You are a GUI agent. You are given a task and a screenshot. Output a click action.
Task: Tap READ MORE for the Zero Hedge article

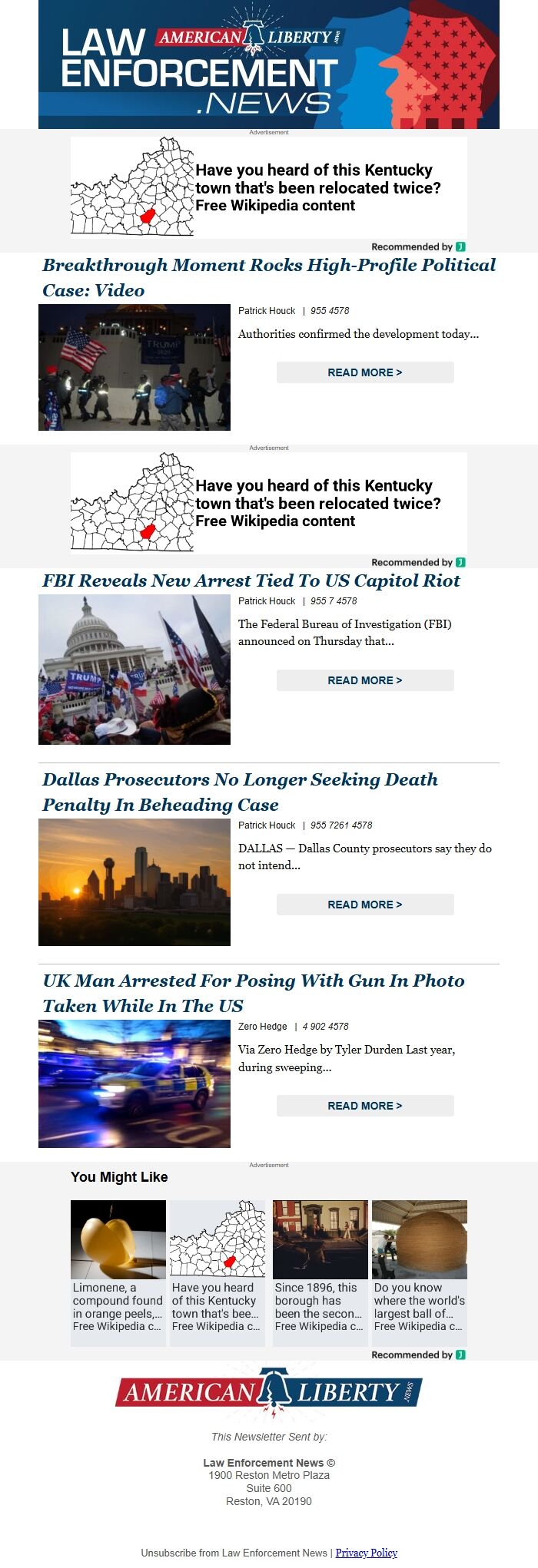364,1106
